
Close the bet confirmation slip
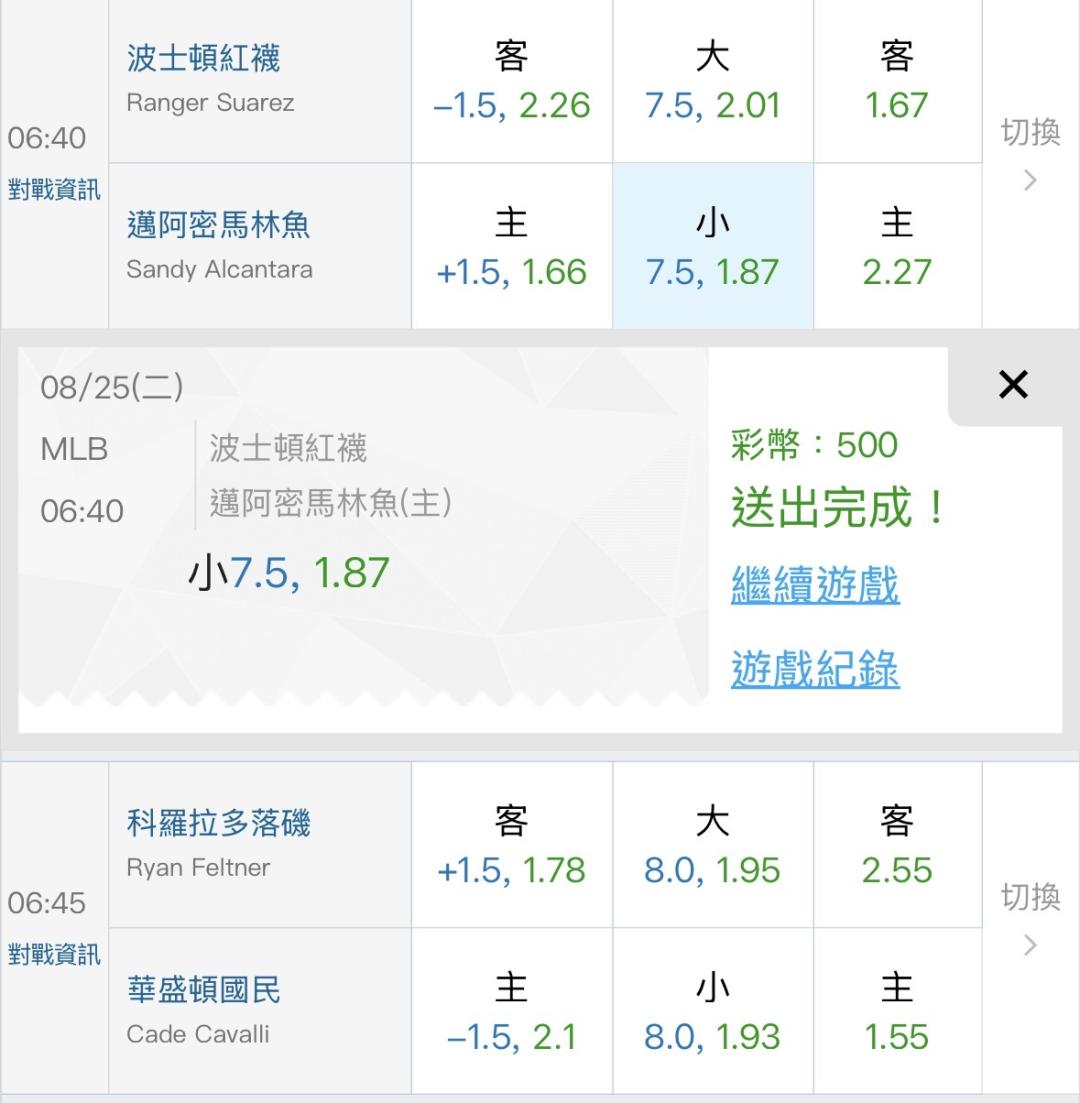point(1013,385)
